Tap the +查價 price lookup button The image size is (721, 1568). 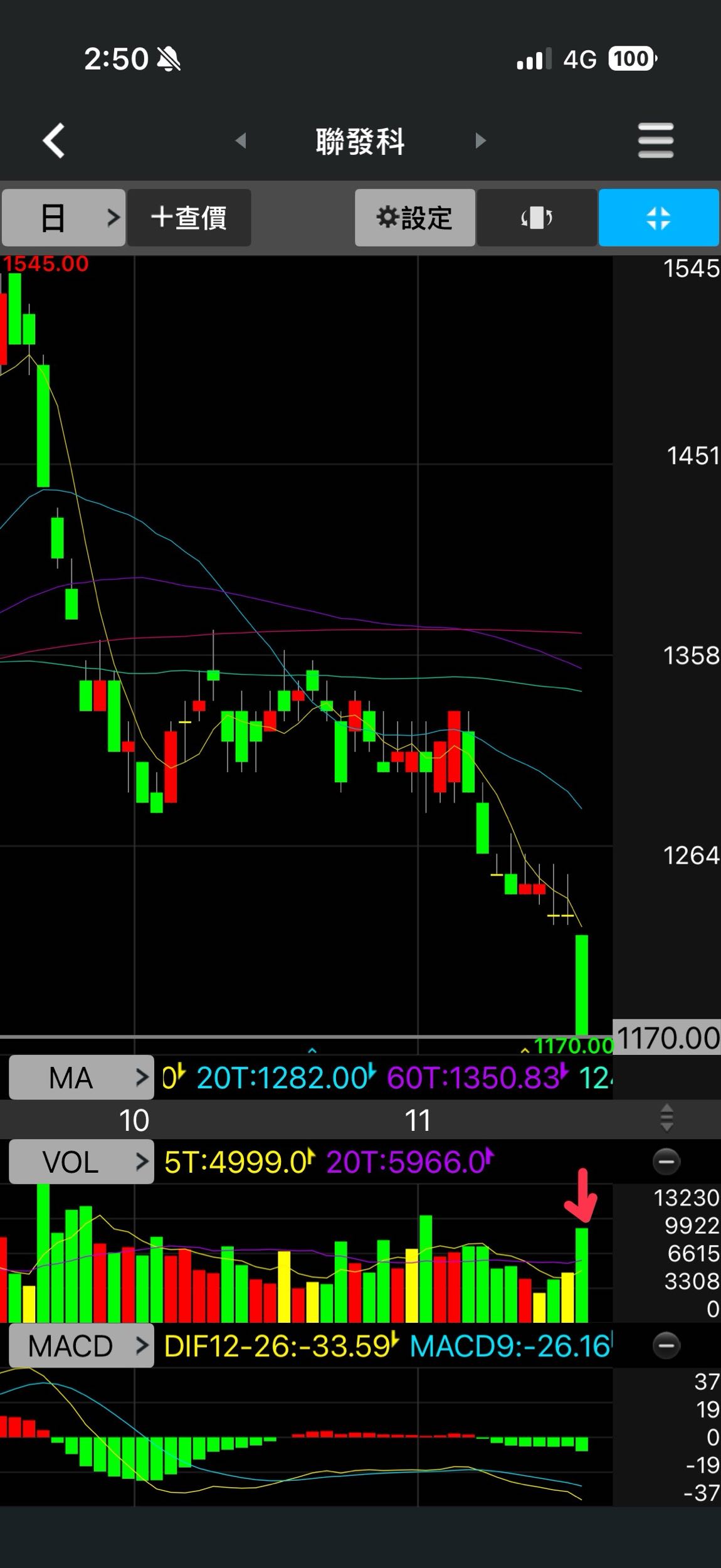pyautogui.click(x=189, y=218)
